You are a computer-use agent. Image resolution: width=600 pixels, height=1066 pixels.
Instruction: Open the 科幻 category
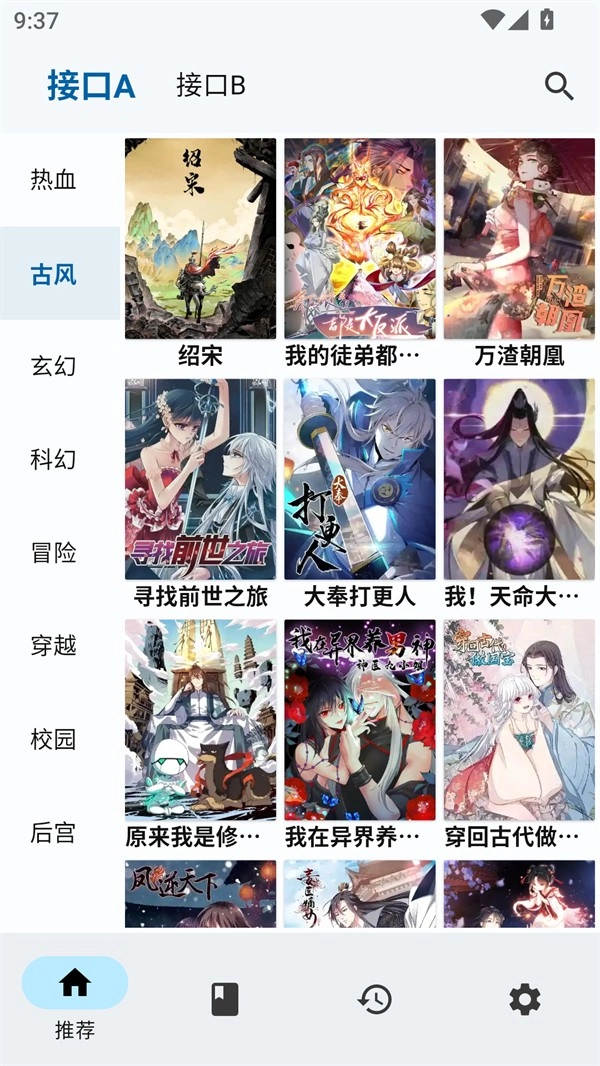54,460
